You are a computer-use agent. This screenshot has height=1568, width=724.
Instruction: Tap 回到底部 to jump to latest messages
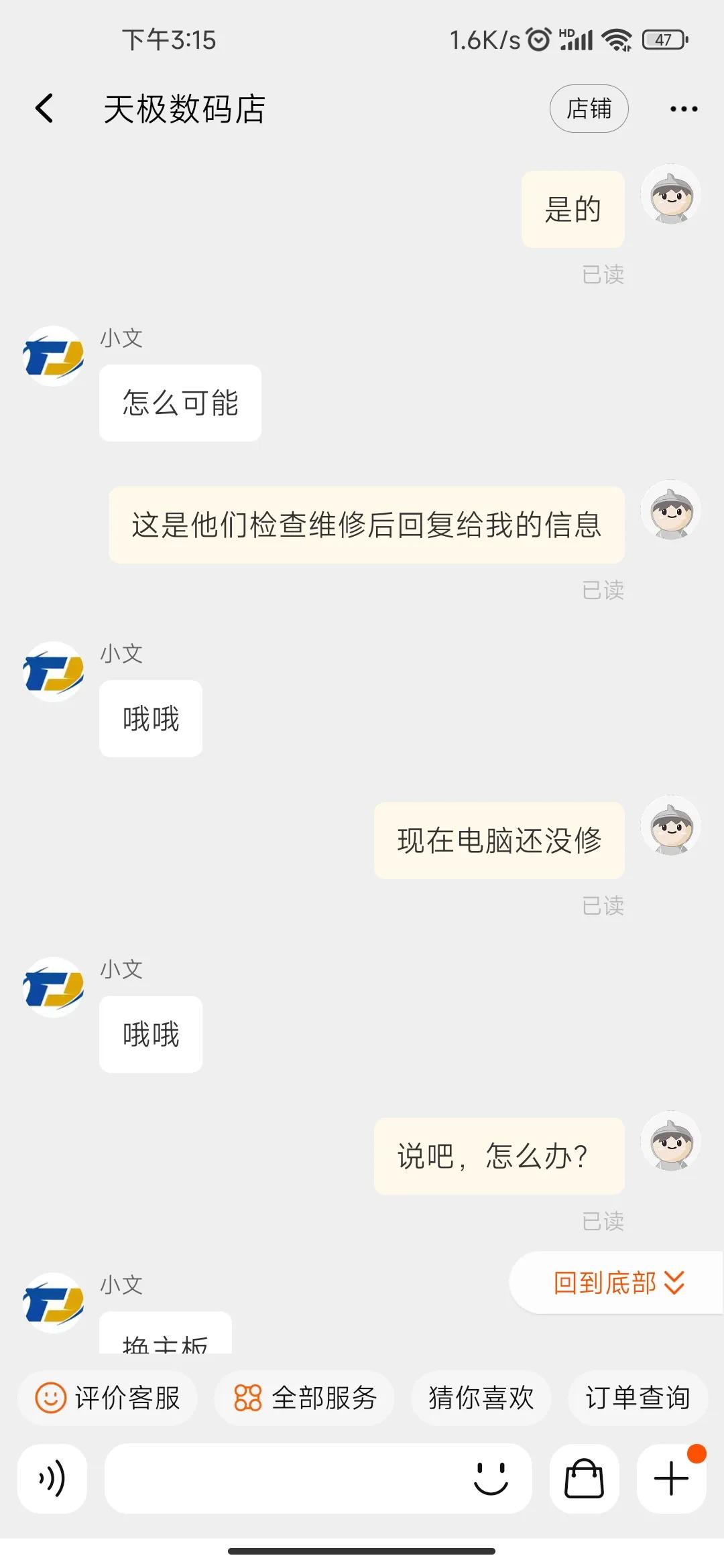(x=605, y=1282)
